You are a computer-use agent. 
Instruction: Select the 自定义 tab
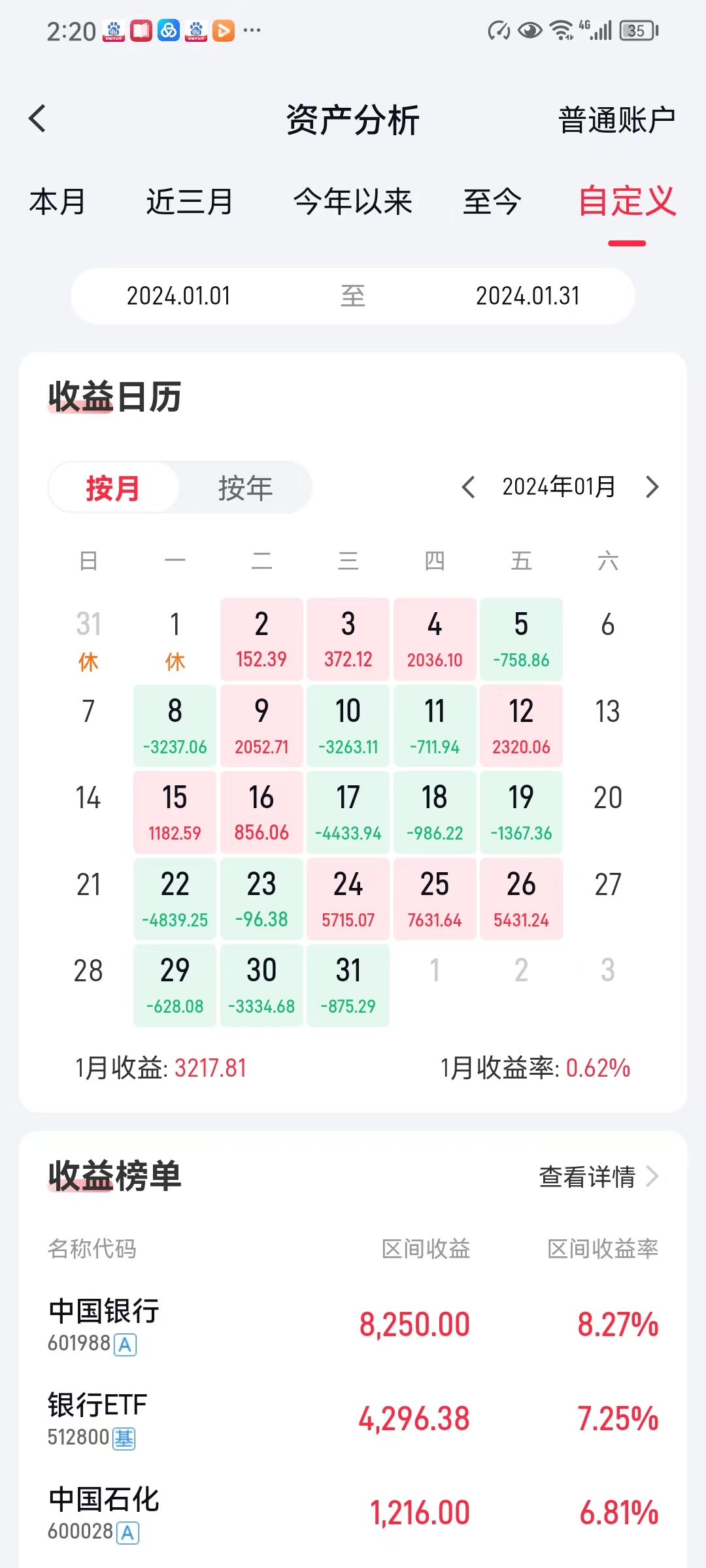tap(626, 201)
